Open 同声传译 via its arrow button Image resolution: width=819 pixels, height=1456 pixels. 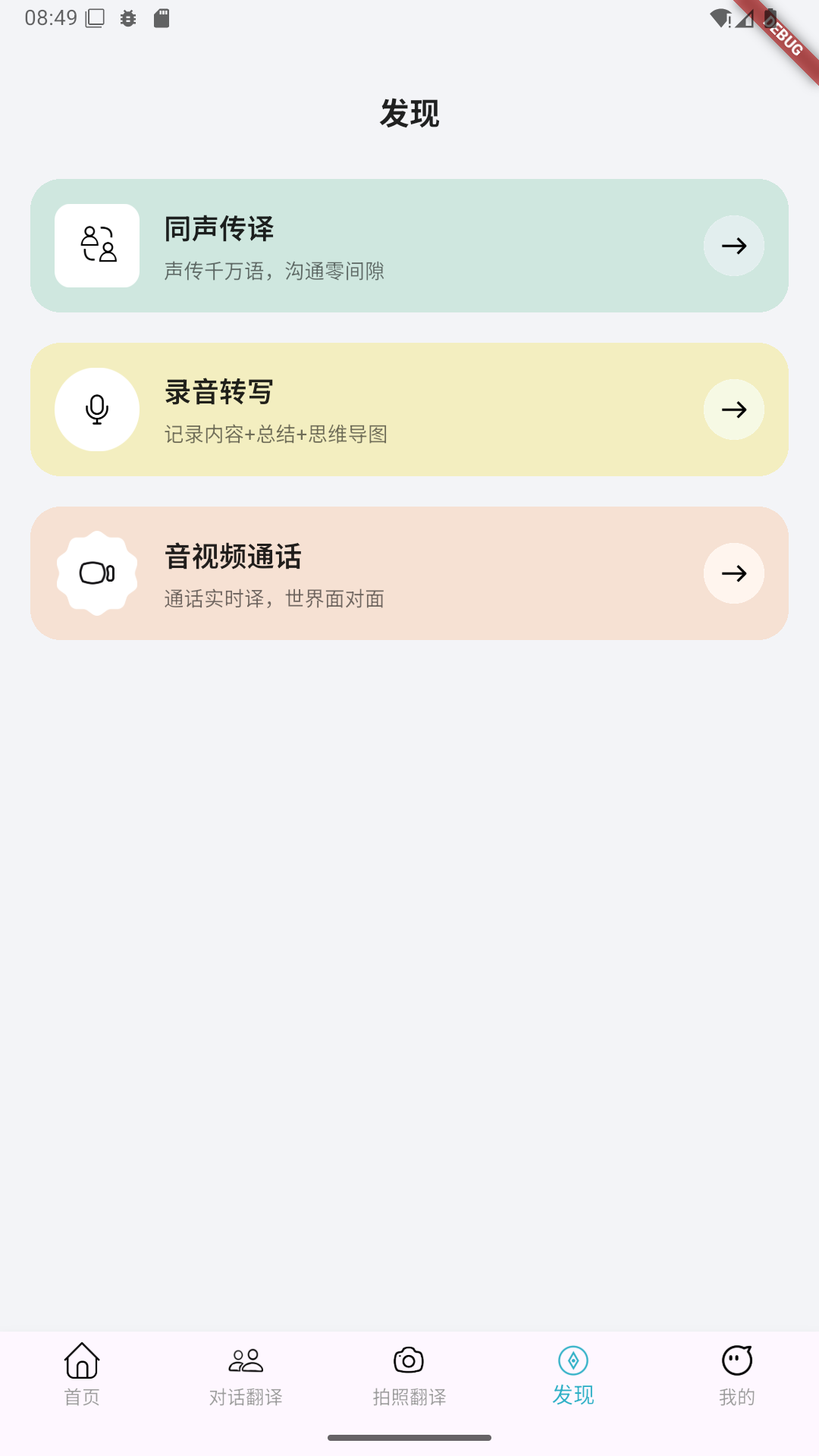coord(733,245)
